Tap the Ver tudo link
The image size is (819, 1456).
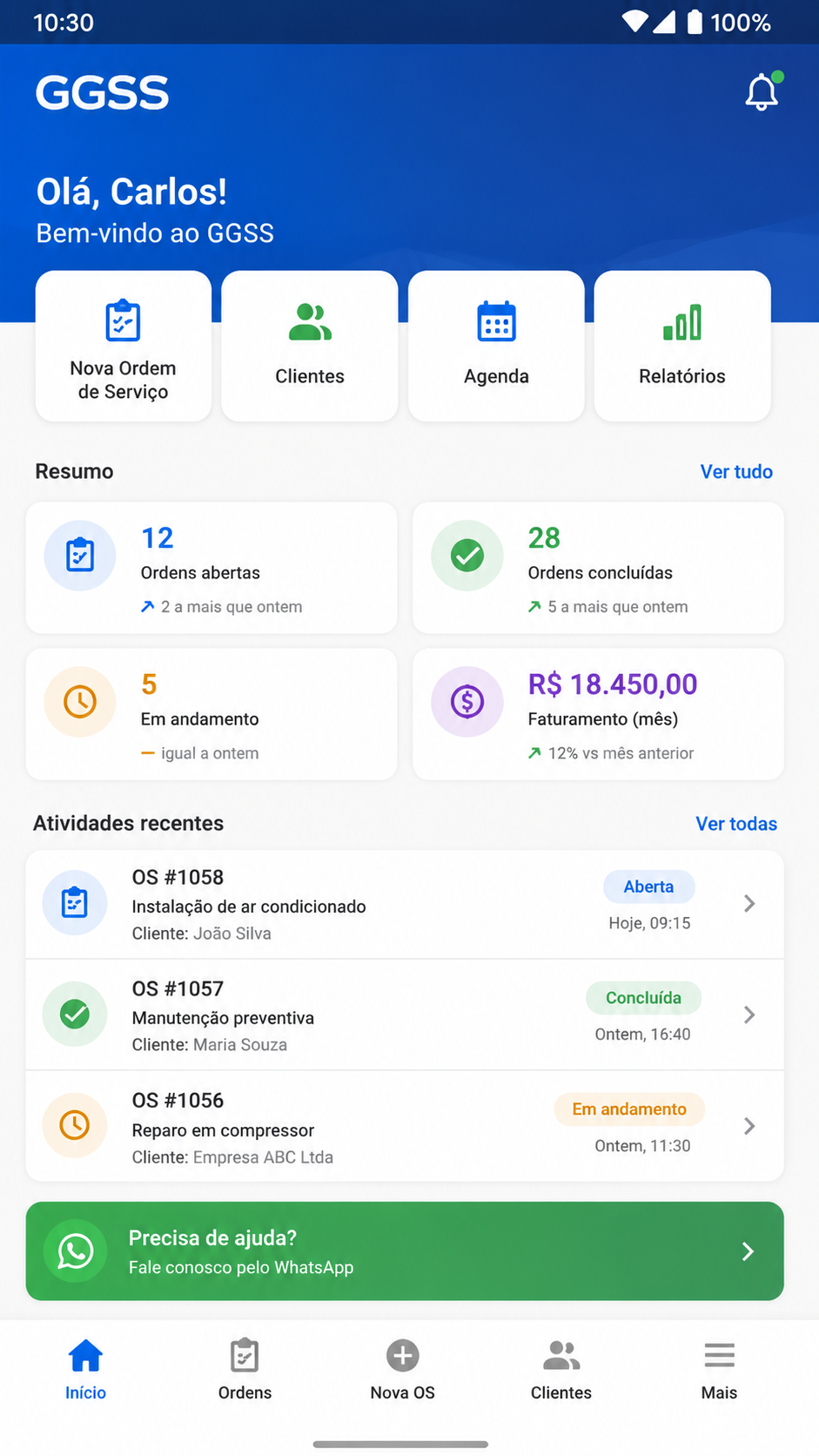pos(736,471)
